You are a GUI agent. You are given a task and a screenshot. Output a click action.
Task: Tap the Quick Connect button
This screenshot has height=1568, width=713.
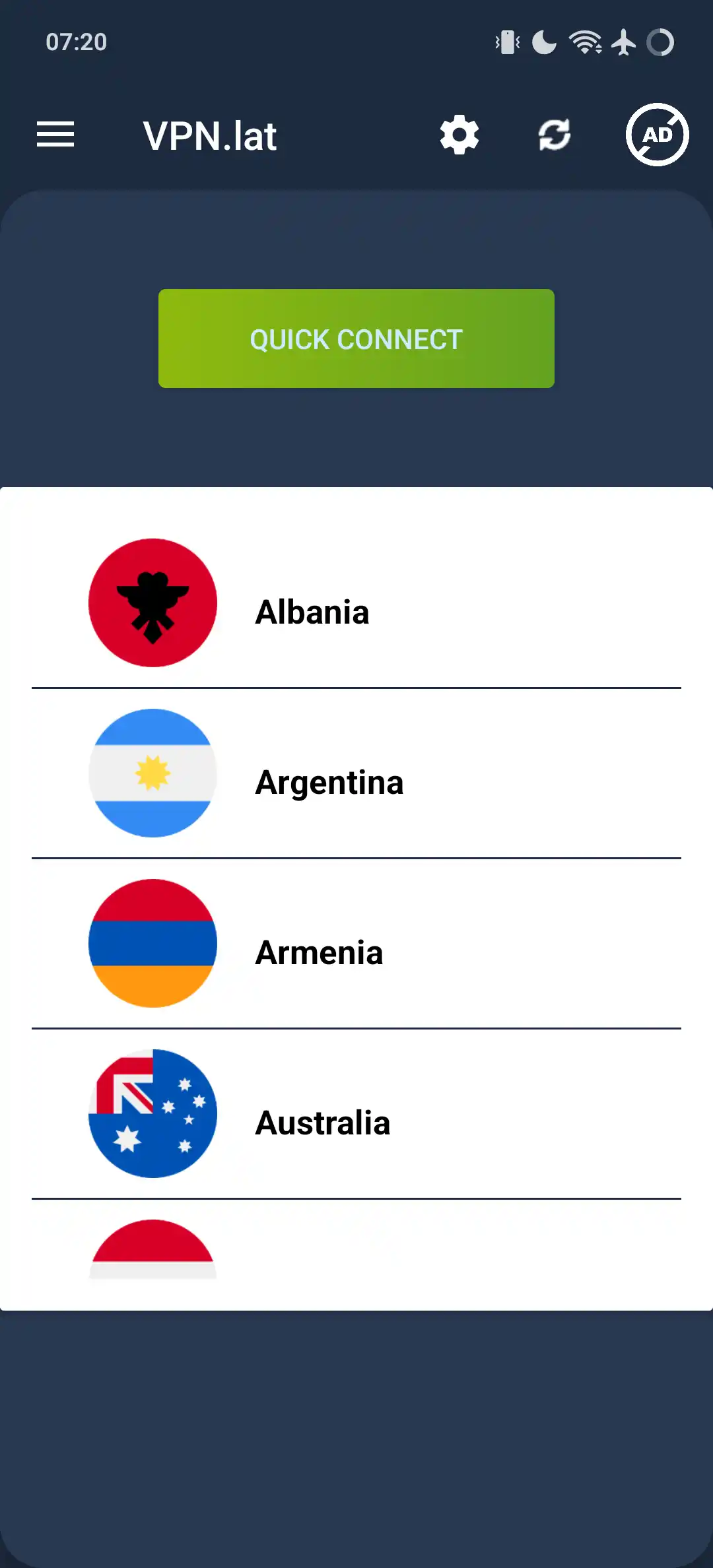[x=356, y=339]
